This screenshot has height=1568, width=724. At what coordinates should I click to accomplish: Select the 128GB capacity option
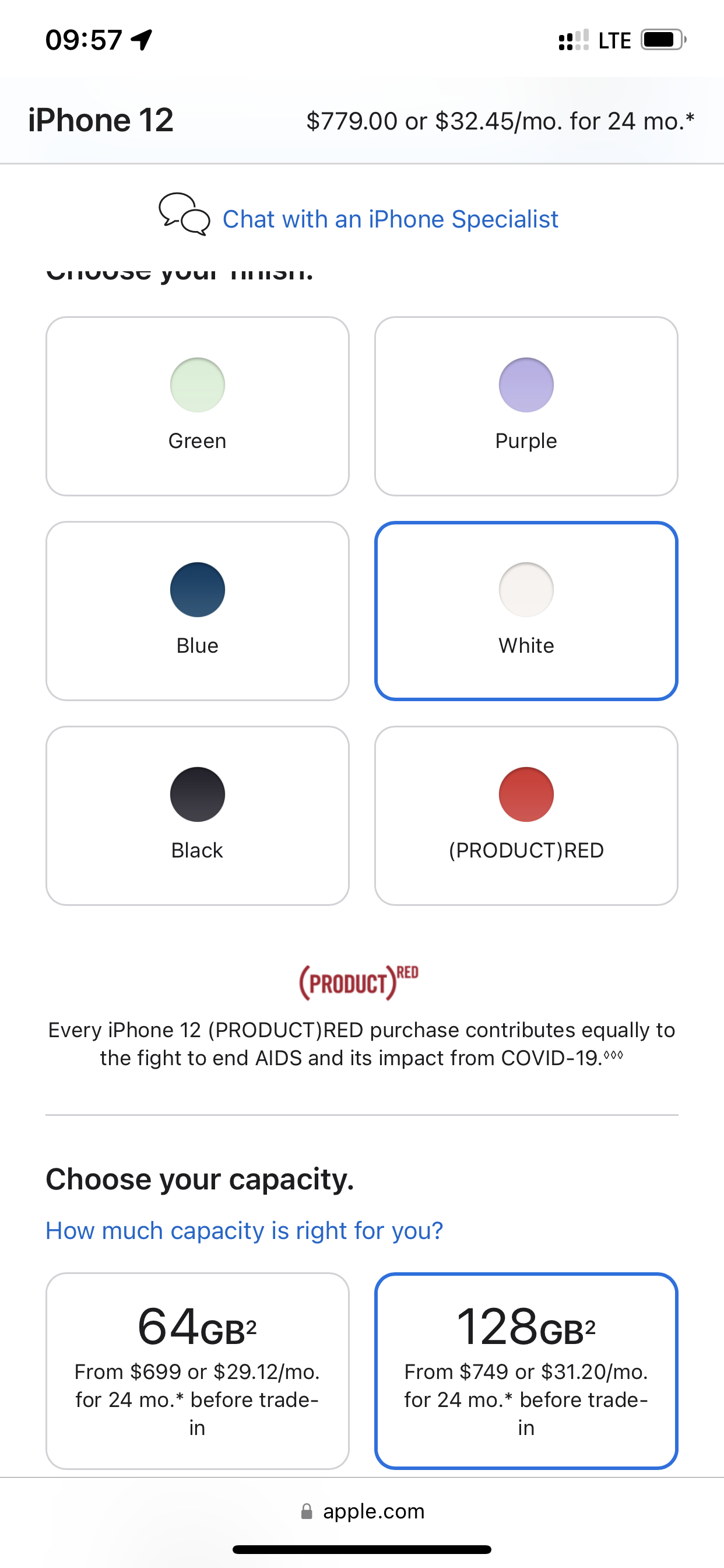pos(526,1371)
